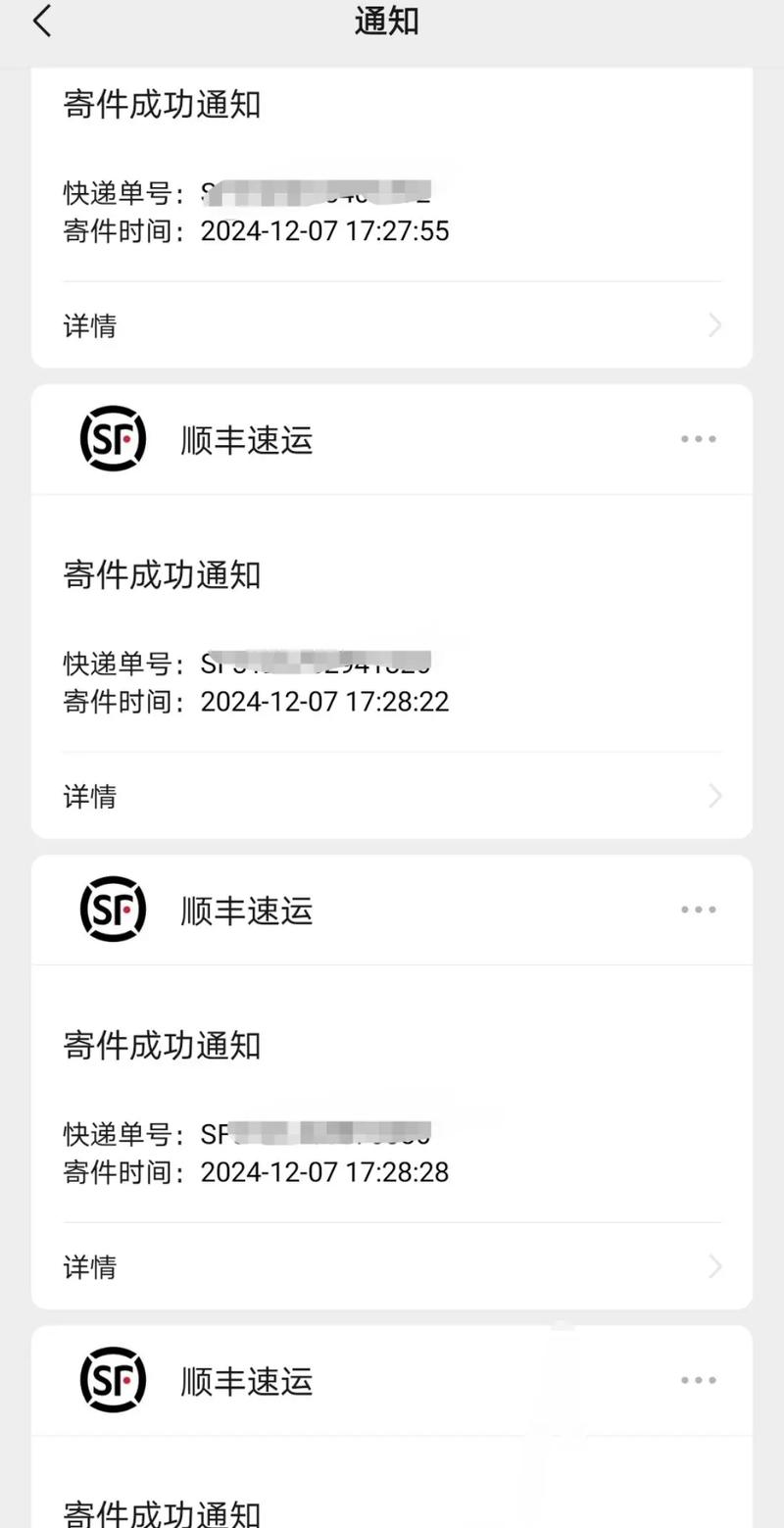This screenshot has height=1528, width=784.
Task: Select the 顺丰速运 header of the bottom card
Action: (246, 1381)
